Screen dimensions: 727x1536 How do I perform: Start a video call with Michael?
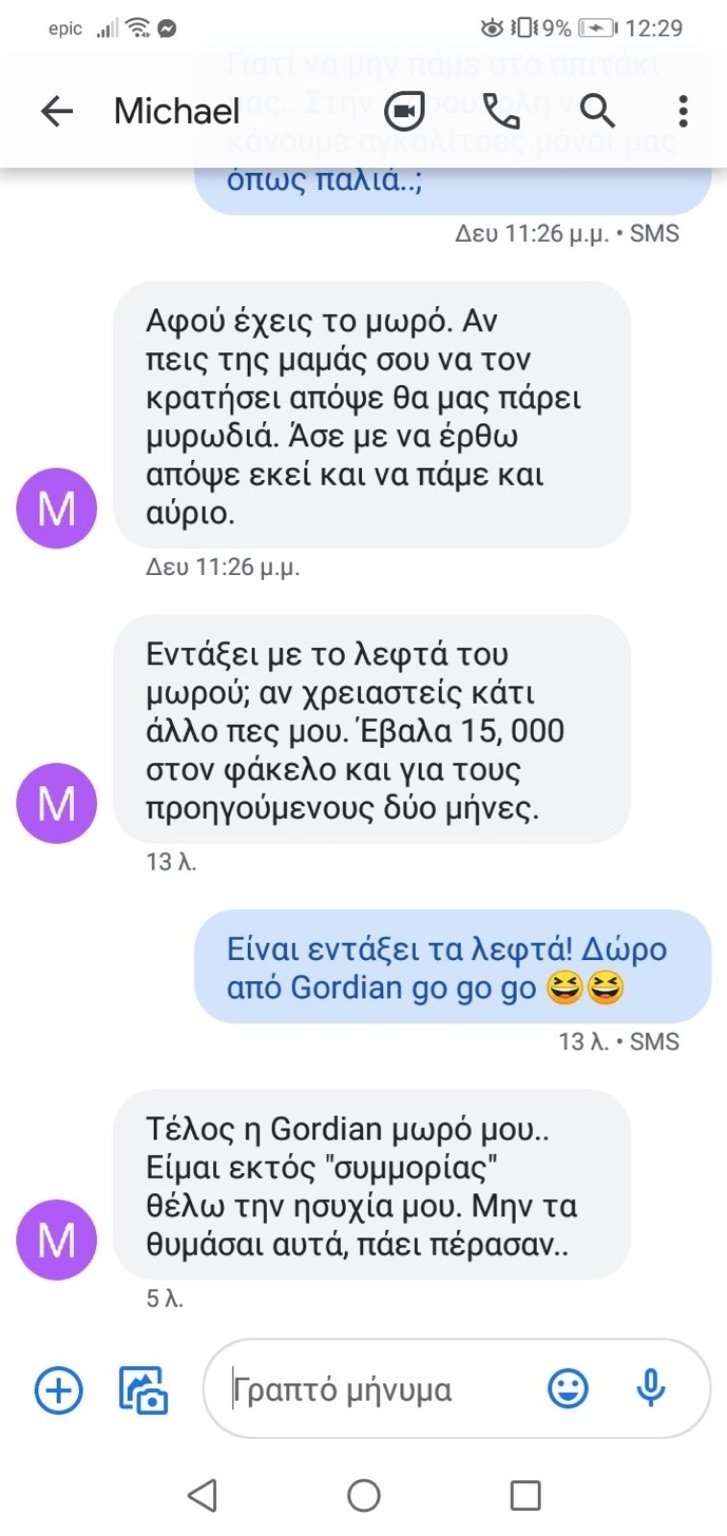(407, 111)
